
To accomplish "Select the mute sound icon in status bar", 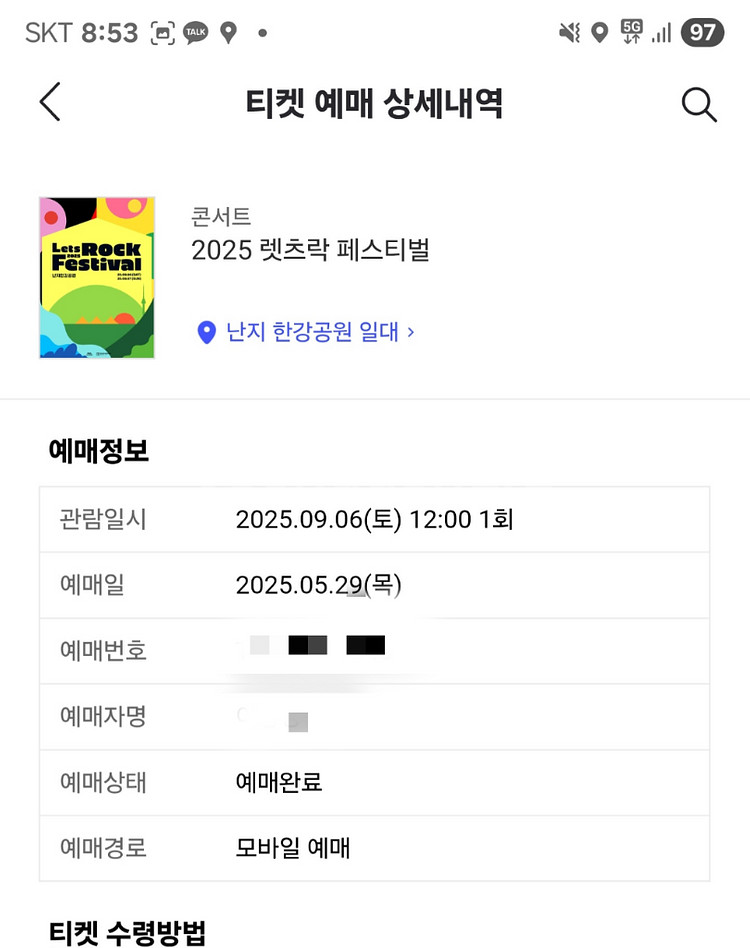I will [568, 31].
